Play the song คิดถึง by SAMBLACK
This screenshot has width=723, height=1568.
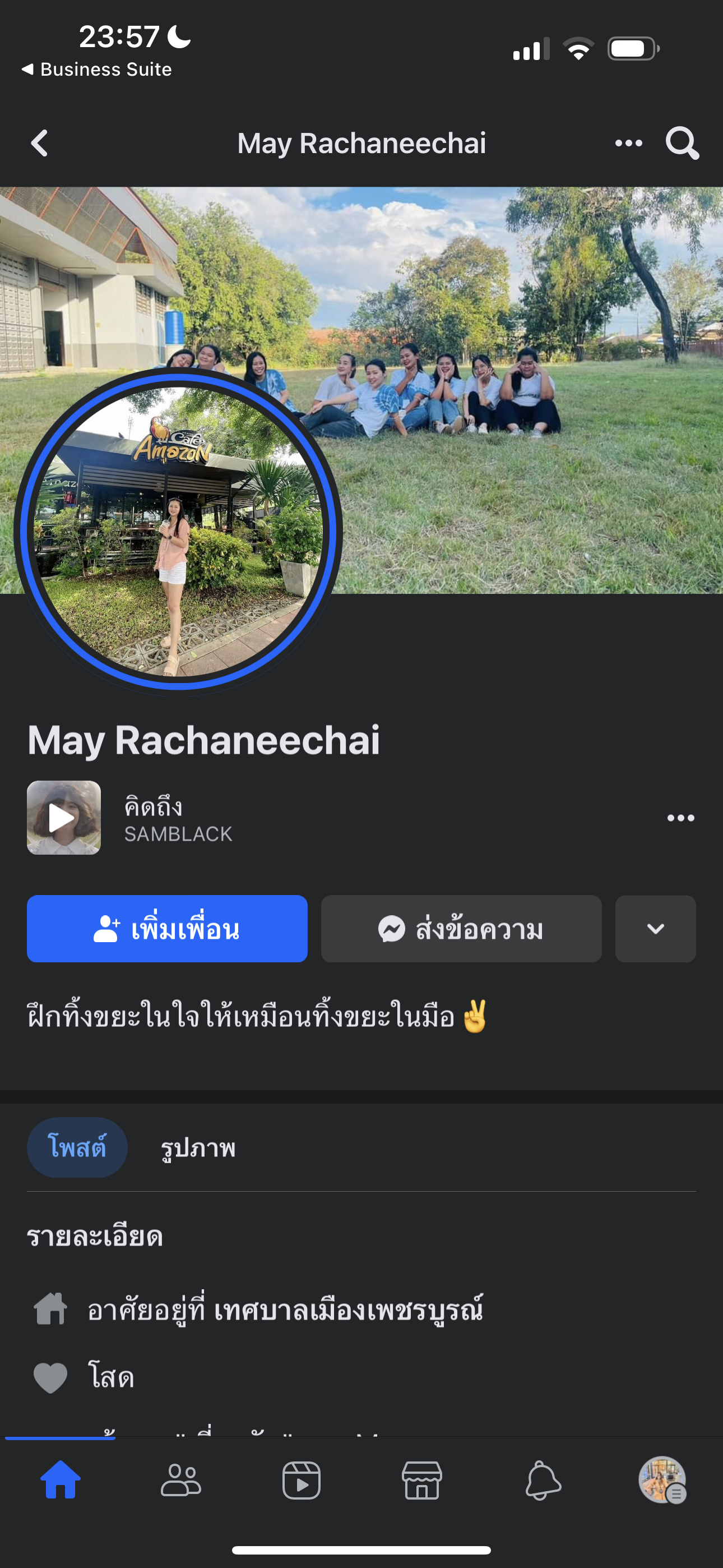pyautogui.click(x=63, y=818)
